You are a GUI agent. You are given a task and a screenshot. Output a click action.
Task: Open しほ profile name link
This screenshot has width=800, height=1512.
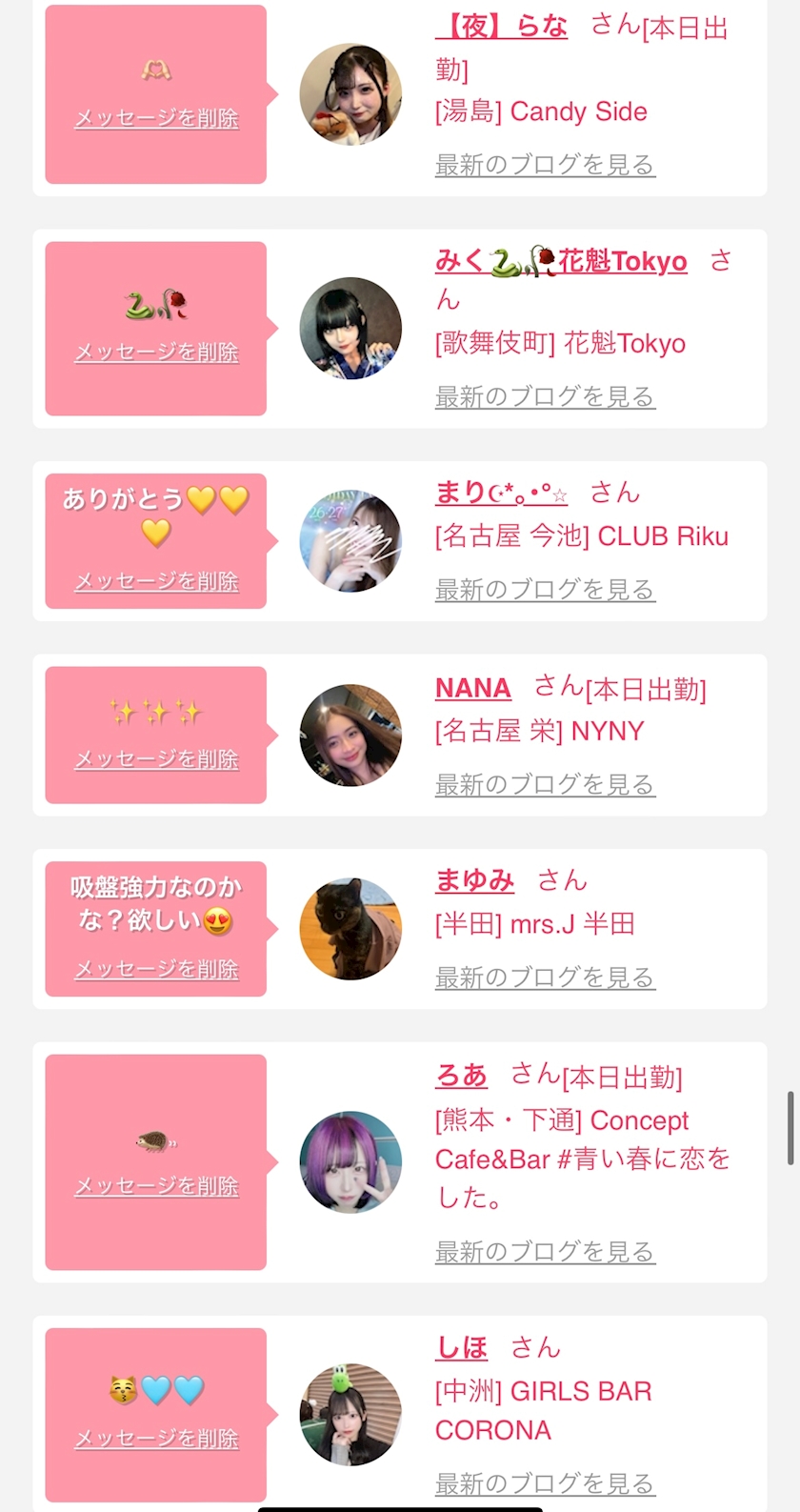[461, 1348]
